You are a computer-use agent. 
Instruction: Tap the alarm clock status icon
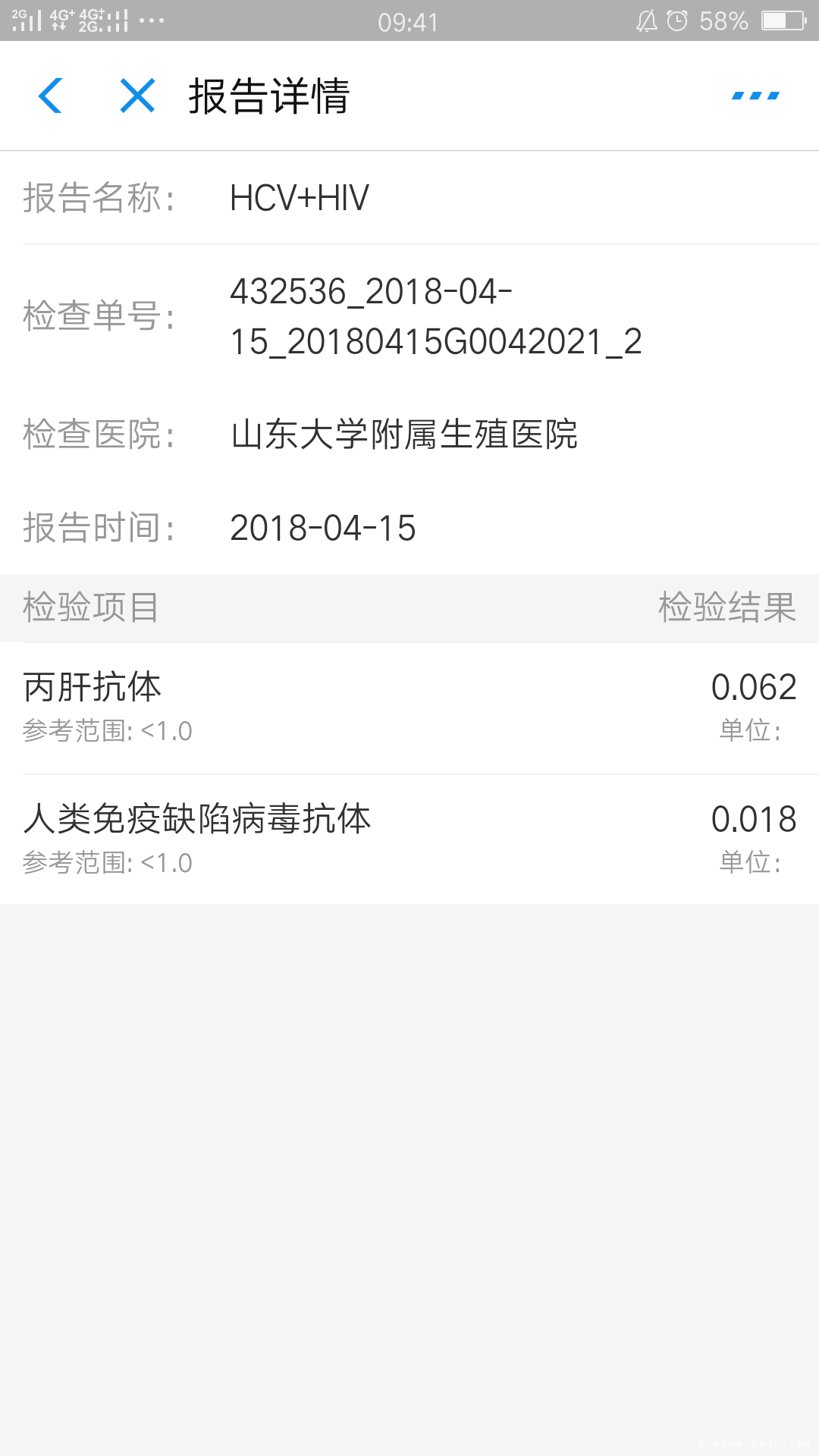click(676, 21)
